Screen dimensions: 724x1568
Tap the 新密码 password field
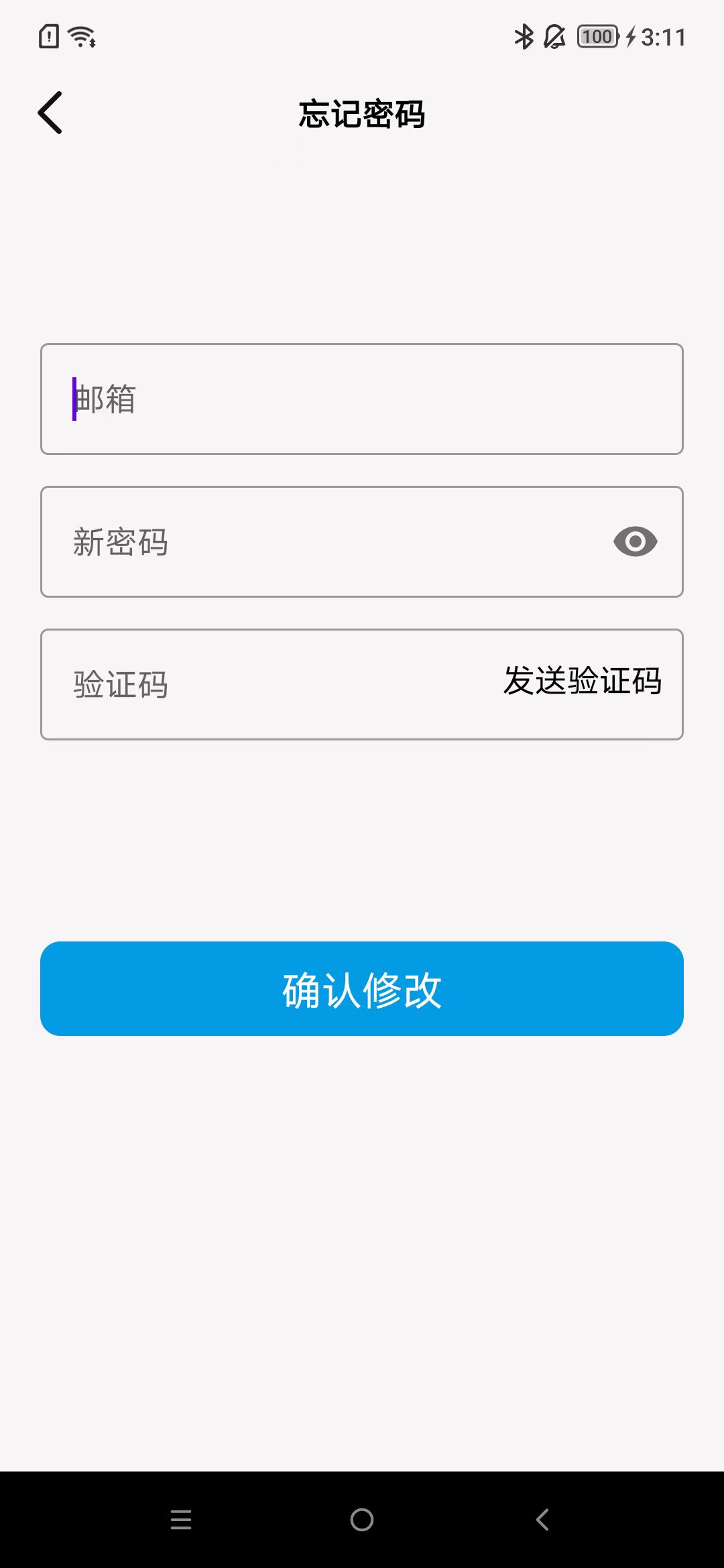[x=322, y=542]
